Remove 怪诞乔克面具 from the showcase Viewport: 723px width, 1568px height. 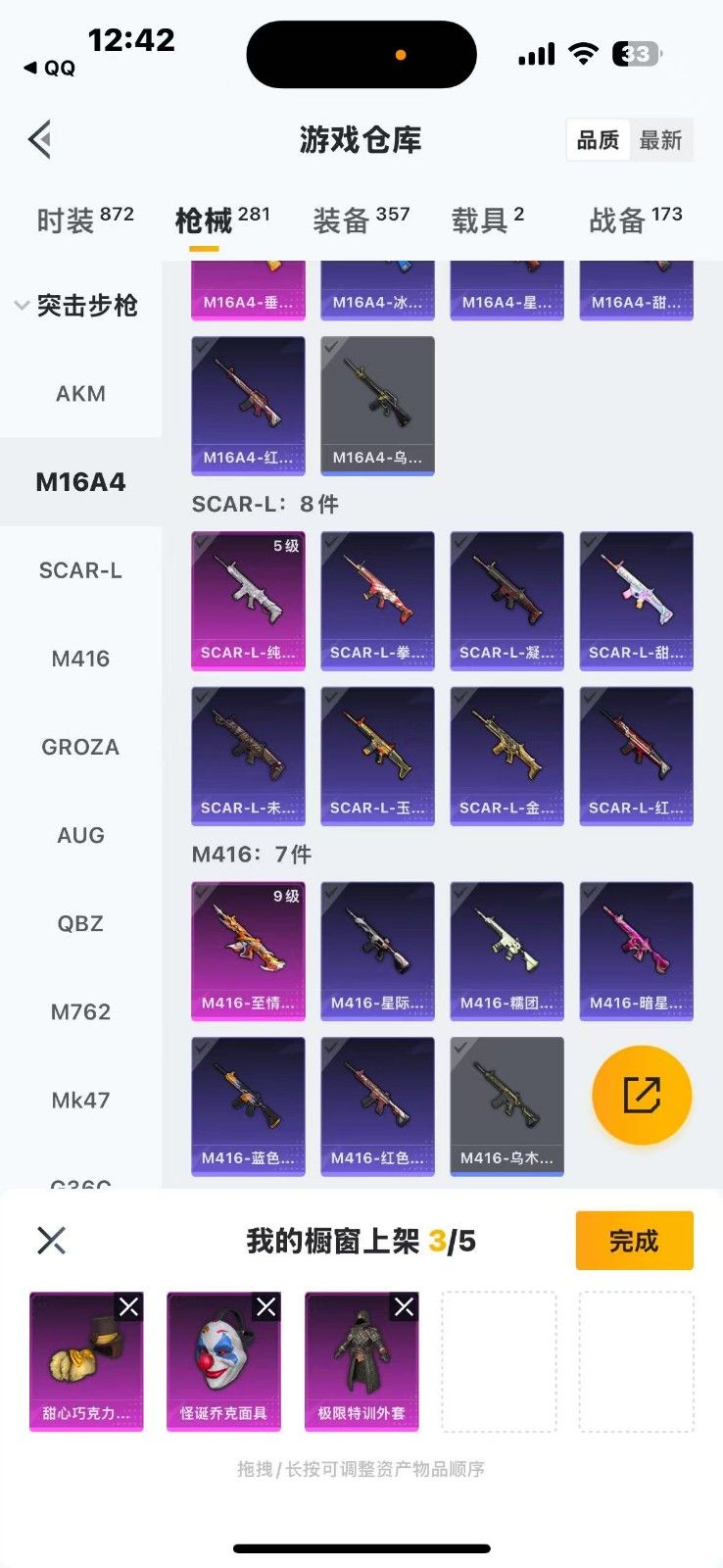click(x=265, y=1306)
